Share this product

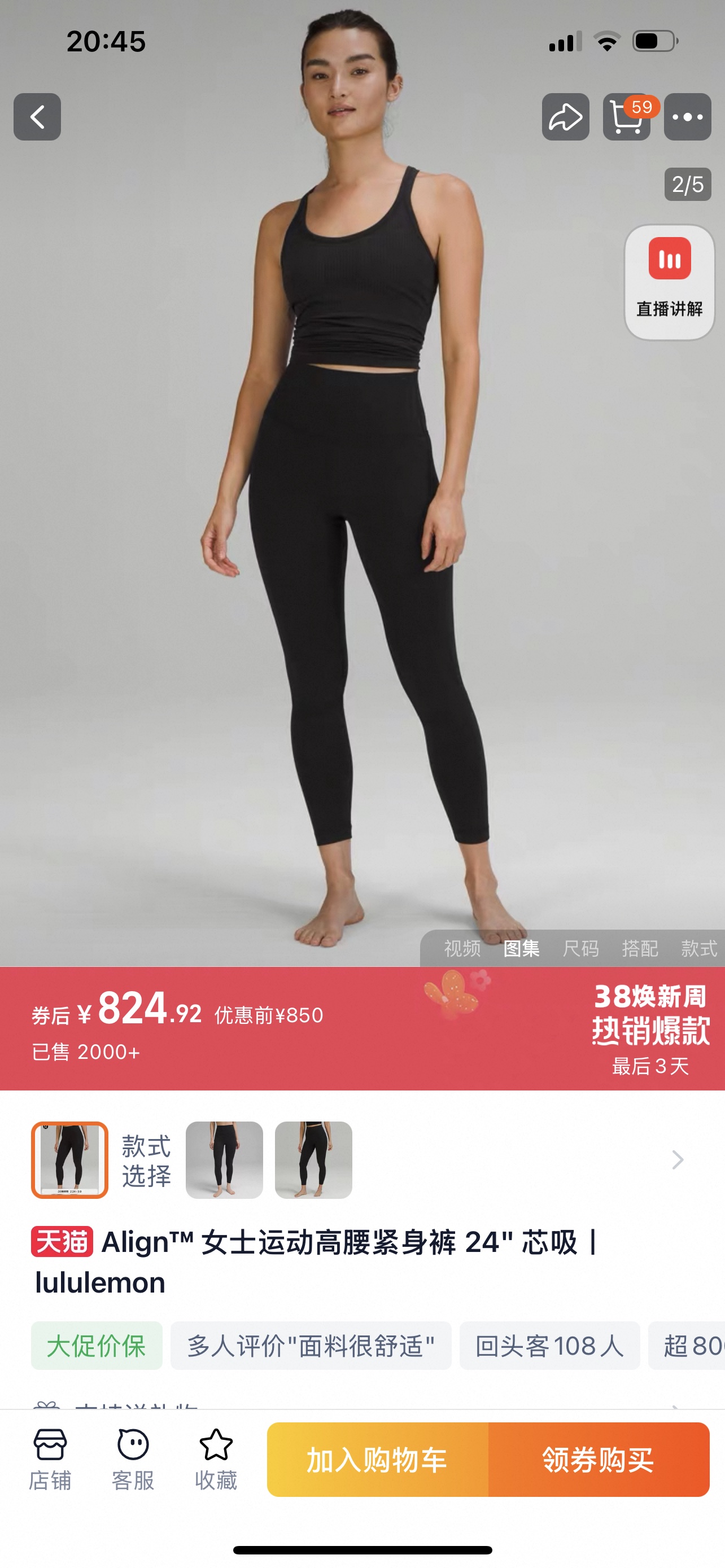coord(566,117)
